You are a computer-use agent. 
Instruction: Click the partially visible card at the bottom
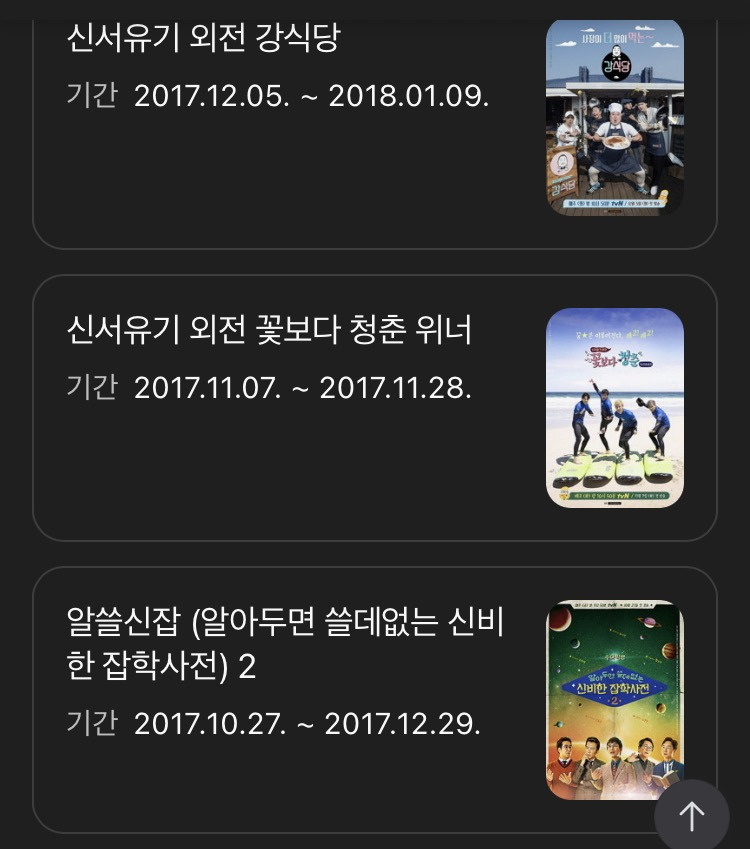(375, 843)
